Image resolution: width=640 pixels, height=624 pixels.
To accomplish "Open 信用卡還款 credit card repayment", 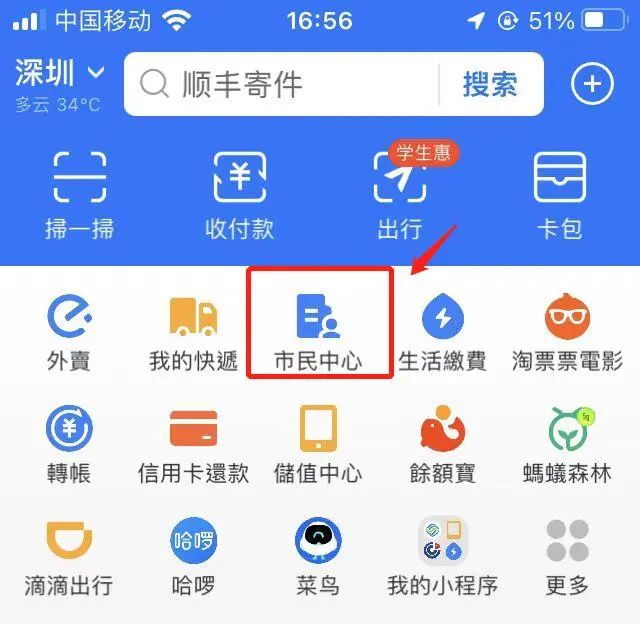I will 193,445.
